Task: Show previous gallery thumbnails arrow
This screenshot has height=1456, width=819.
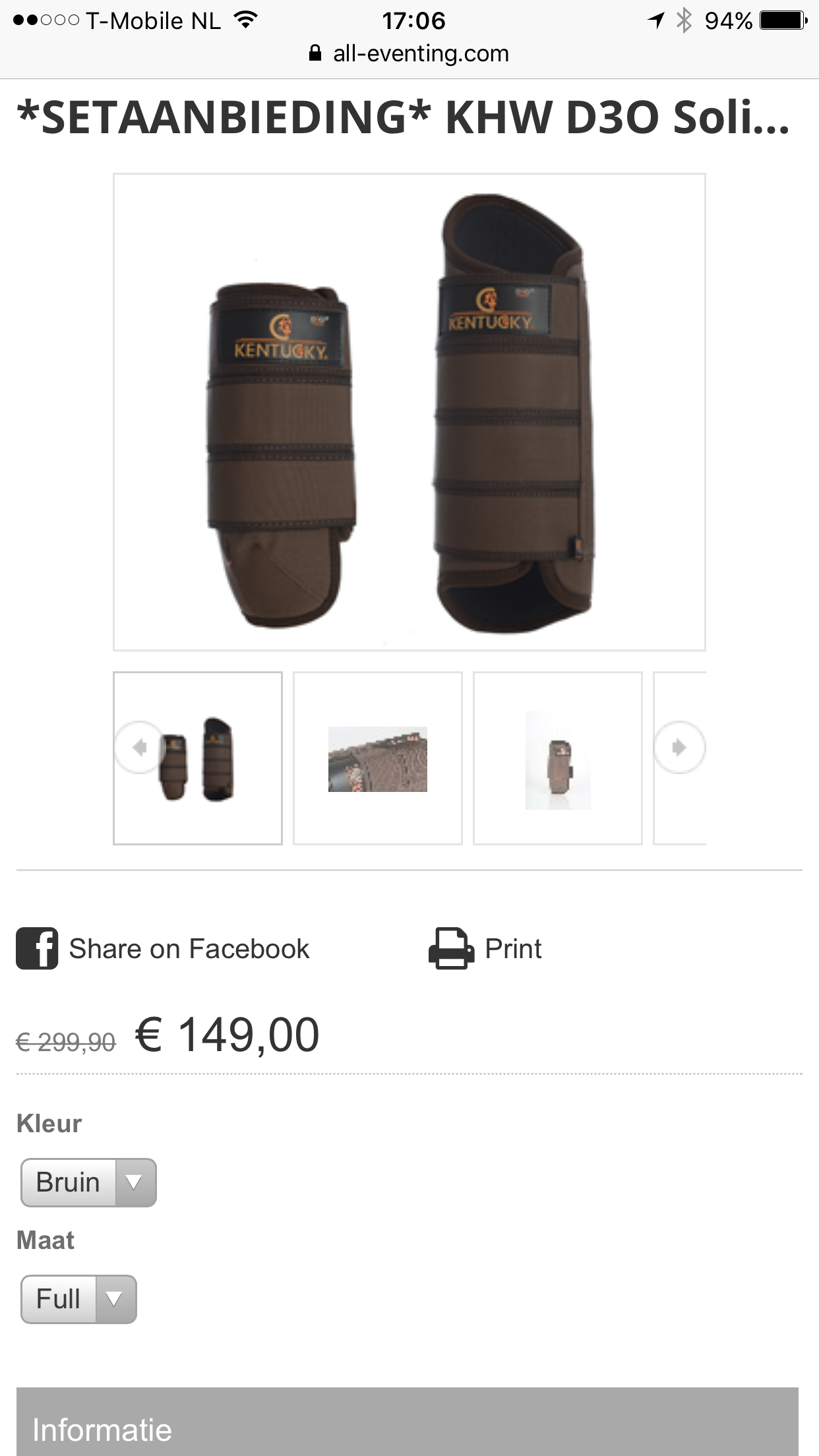Action: pyautogui.click(x=139, y=747)
